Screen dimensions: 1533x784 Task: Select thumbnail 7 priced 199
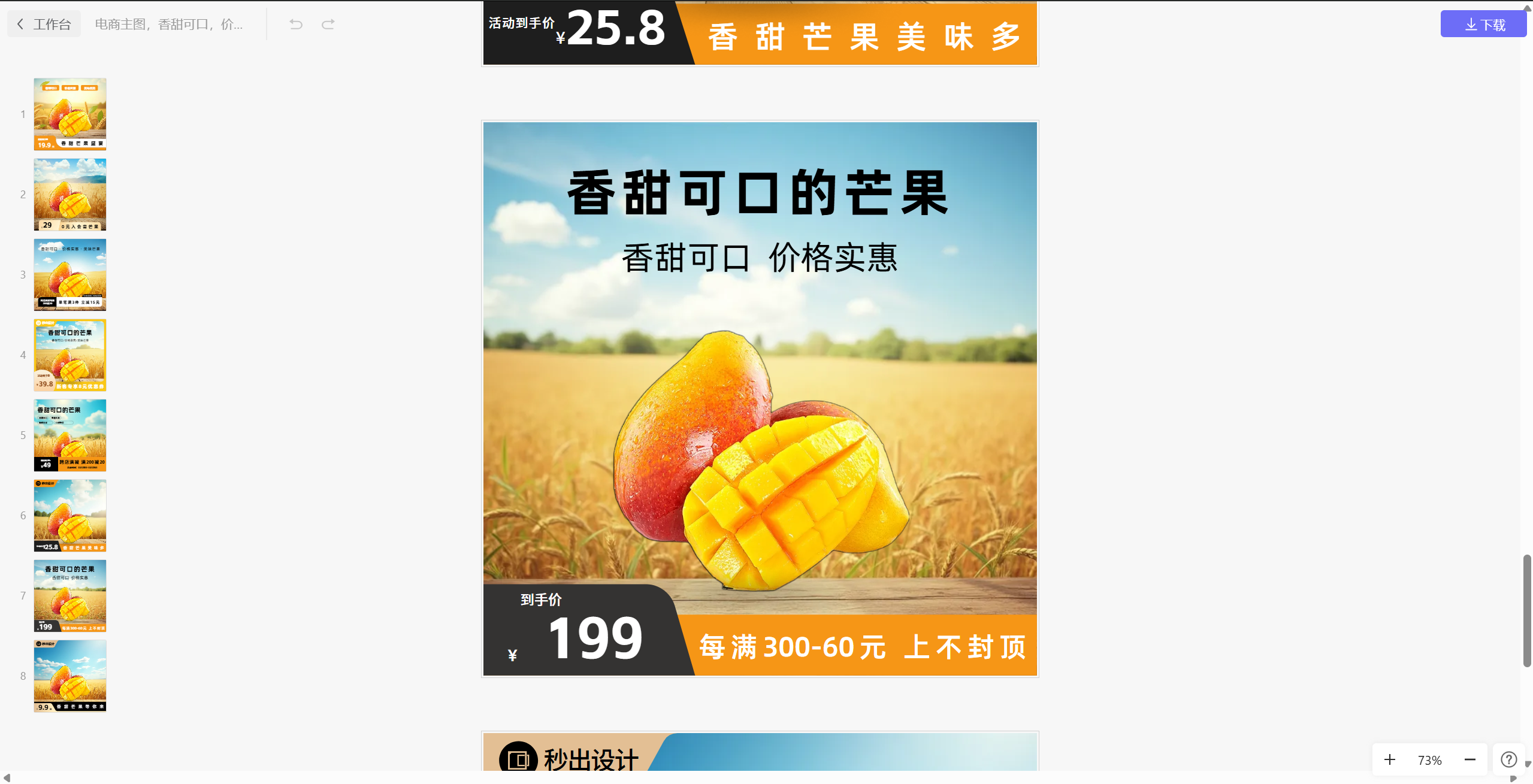(x=70, y=595)
